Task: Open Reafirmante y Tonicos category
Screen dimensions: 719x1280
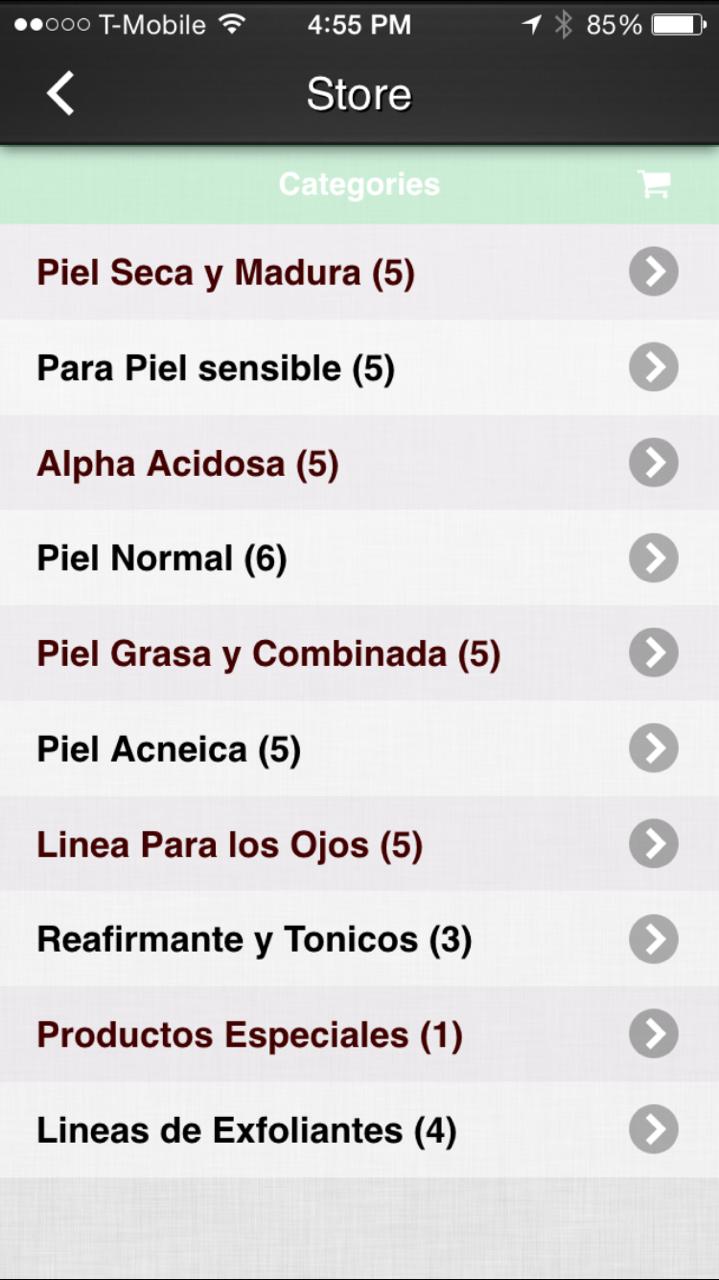Action: point(359,939)
